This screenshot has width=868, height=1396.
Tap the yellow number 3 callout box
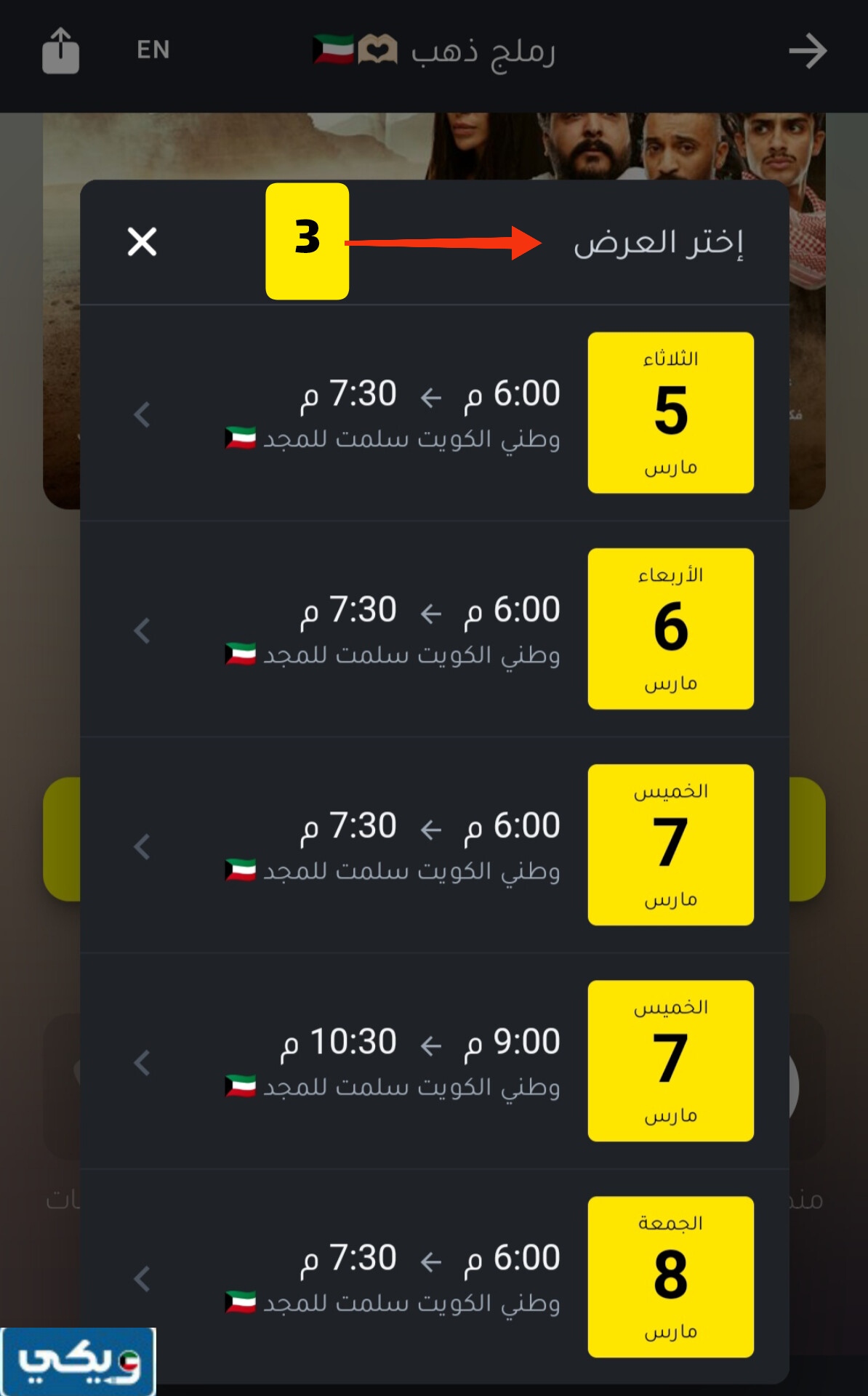pos(307,240)
